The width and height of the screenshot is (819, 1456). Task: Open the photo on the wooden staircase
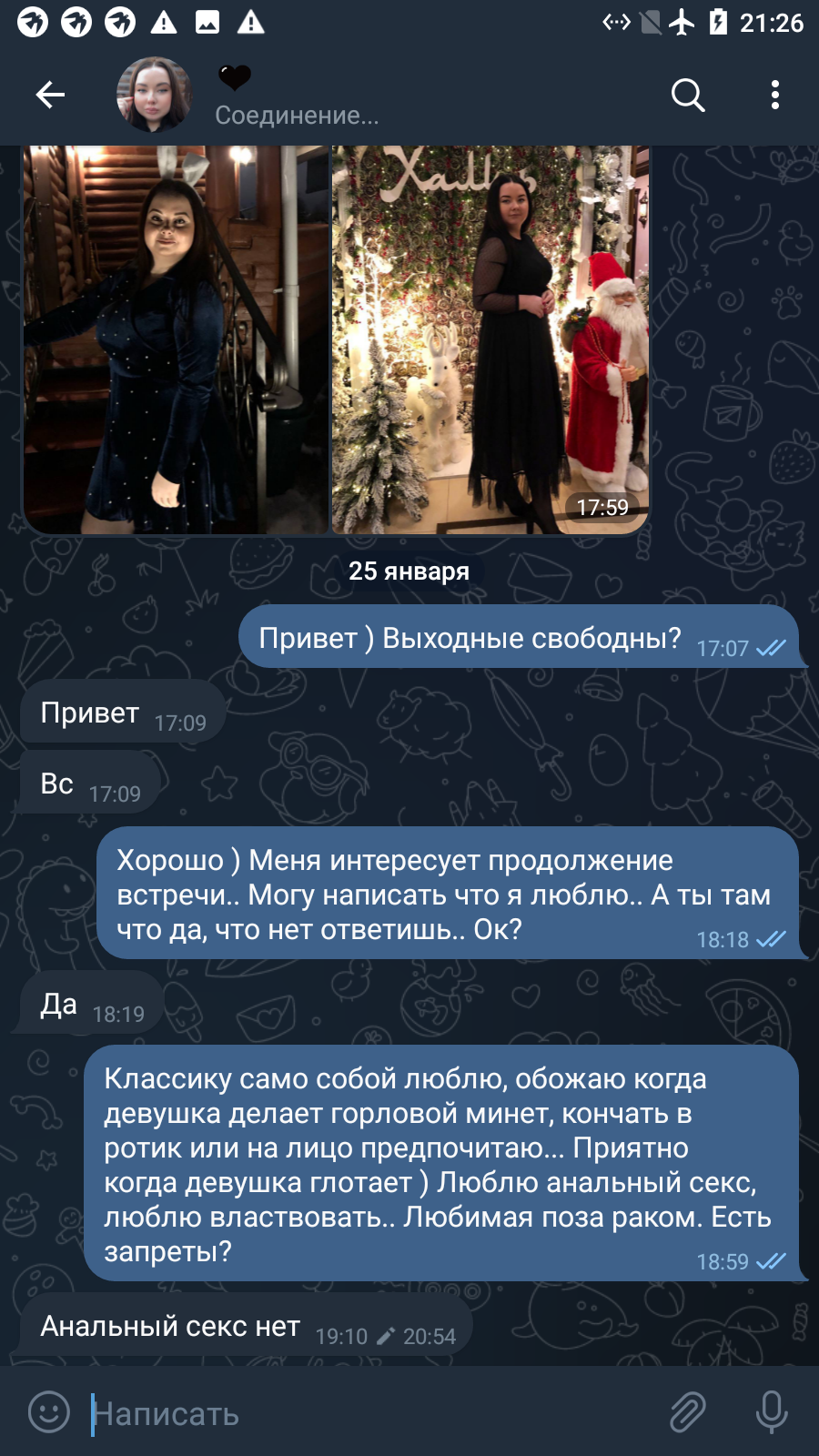176,339
